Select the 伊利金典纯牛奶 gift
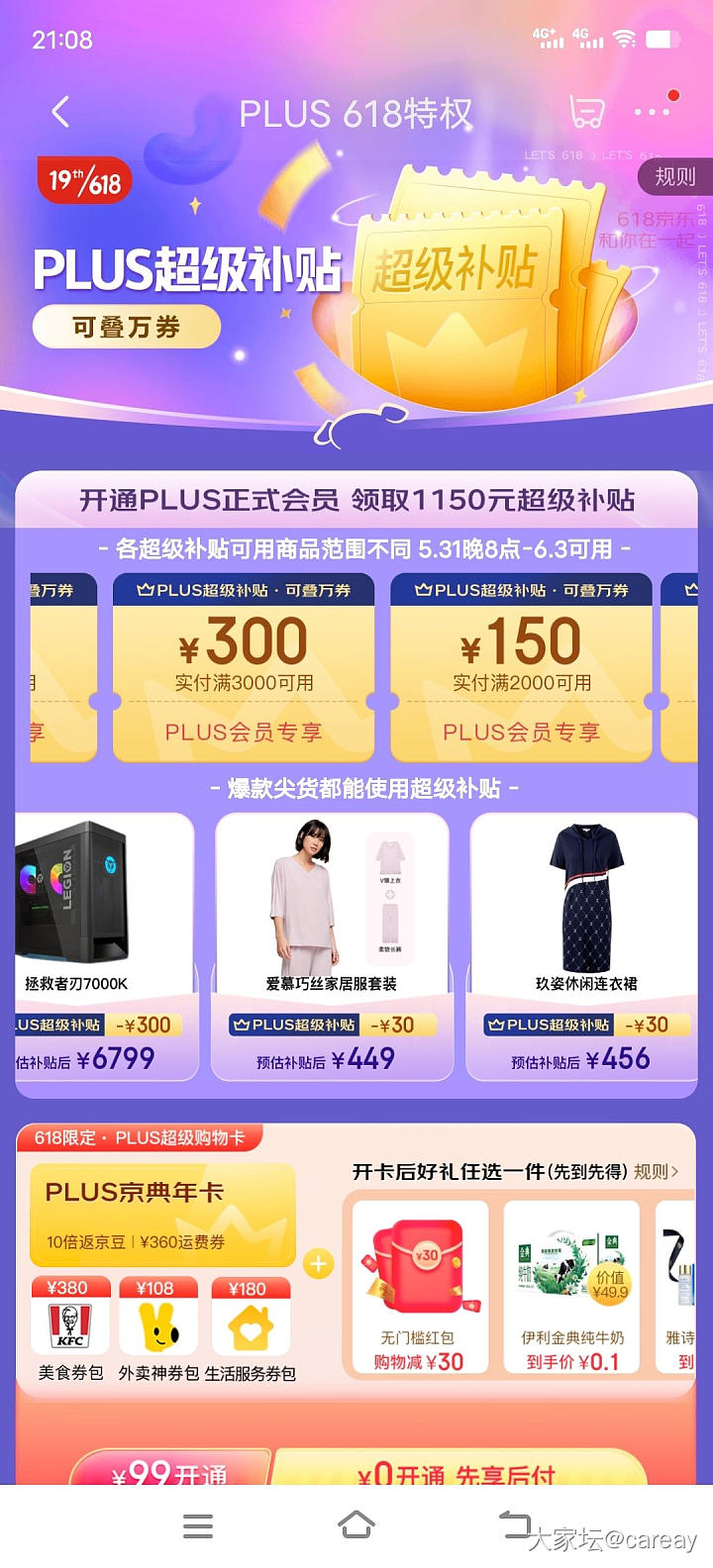The width and height of the screenshot is (713, 1568). click(x=572, y=1287)
